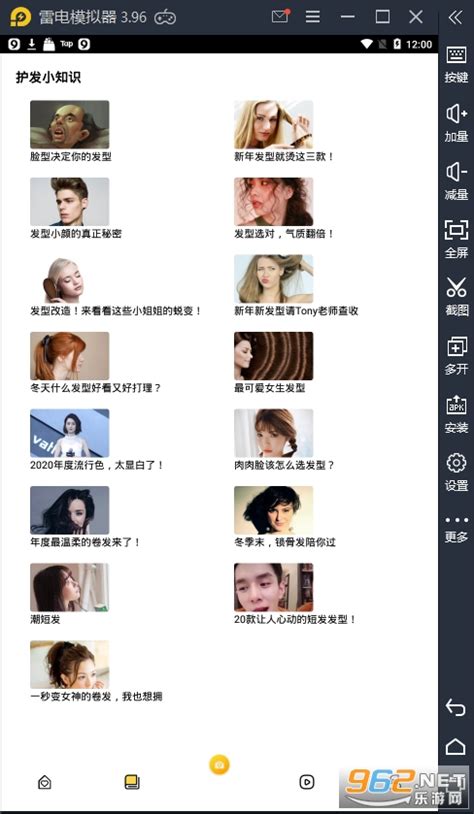474x814 pixels.
Task: Open article 20款让人心动的短发发型
Action: click(x=295, y=594)
